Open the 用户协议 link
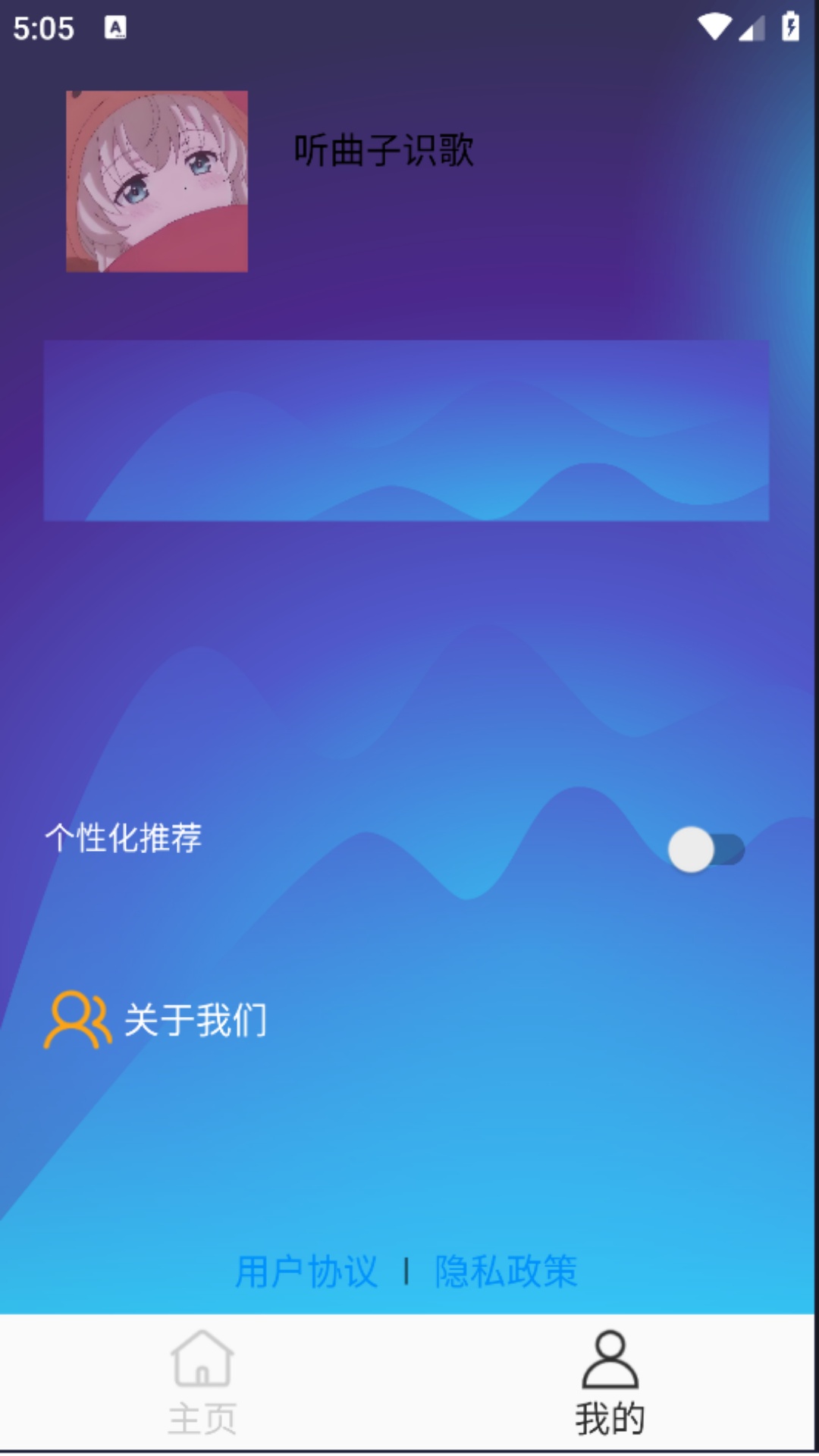The height and width of the screenshot is (1456, 819). click(306, 1271)
